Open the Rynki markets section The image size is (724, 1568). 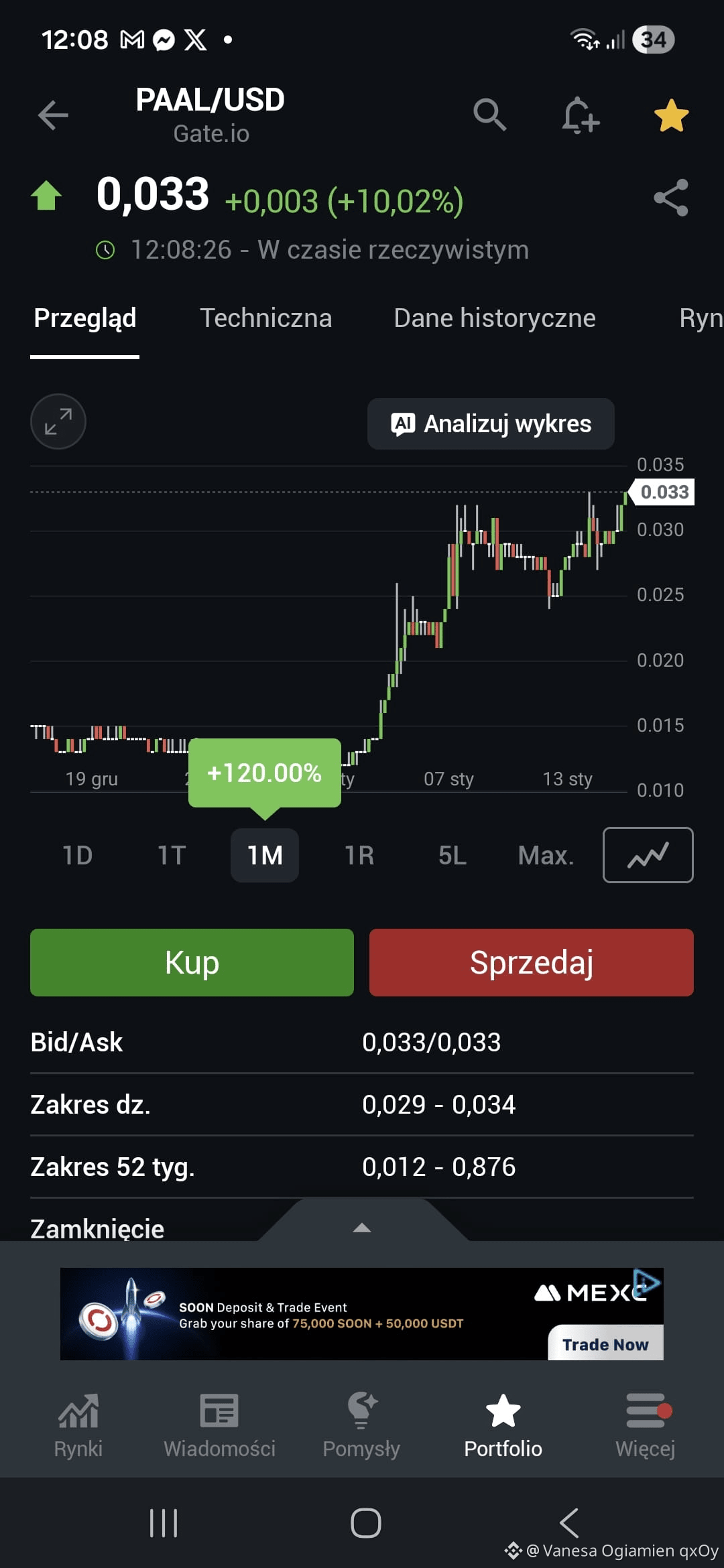tap(78, 1424)
